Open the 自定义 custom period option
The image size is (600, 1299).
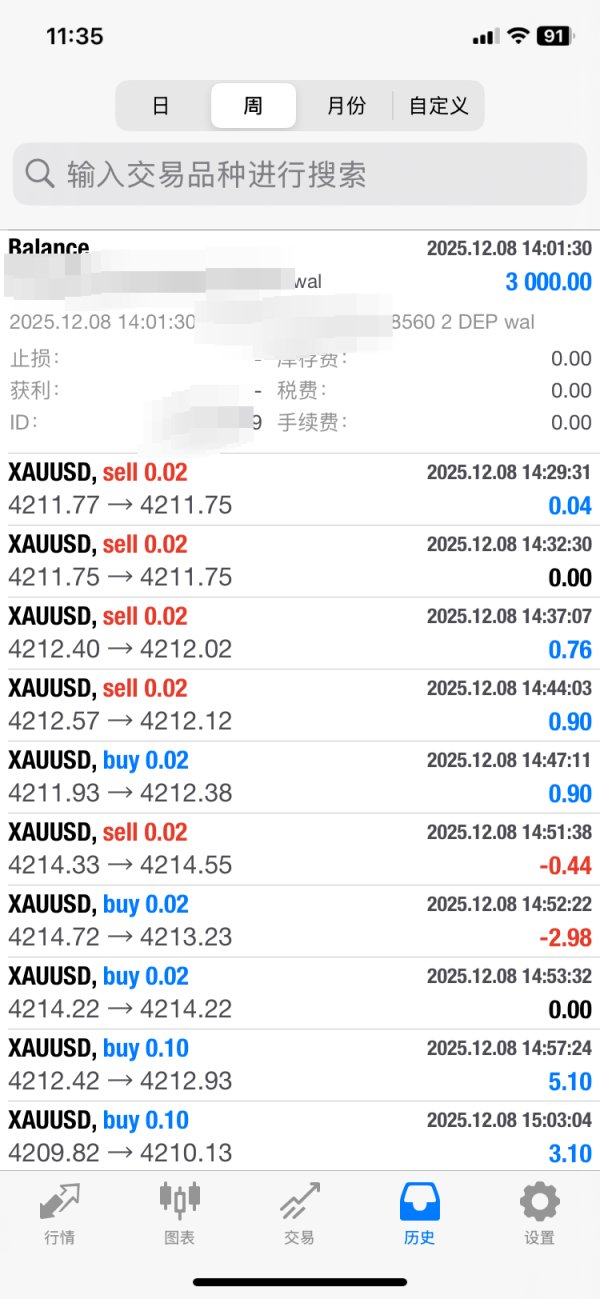click(x=438, y=106)
